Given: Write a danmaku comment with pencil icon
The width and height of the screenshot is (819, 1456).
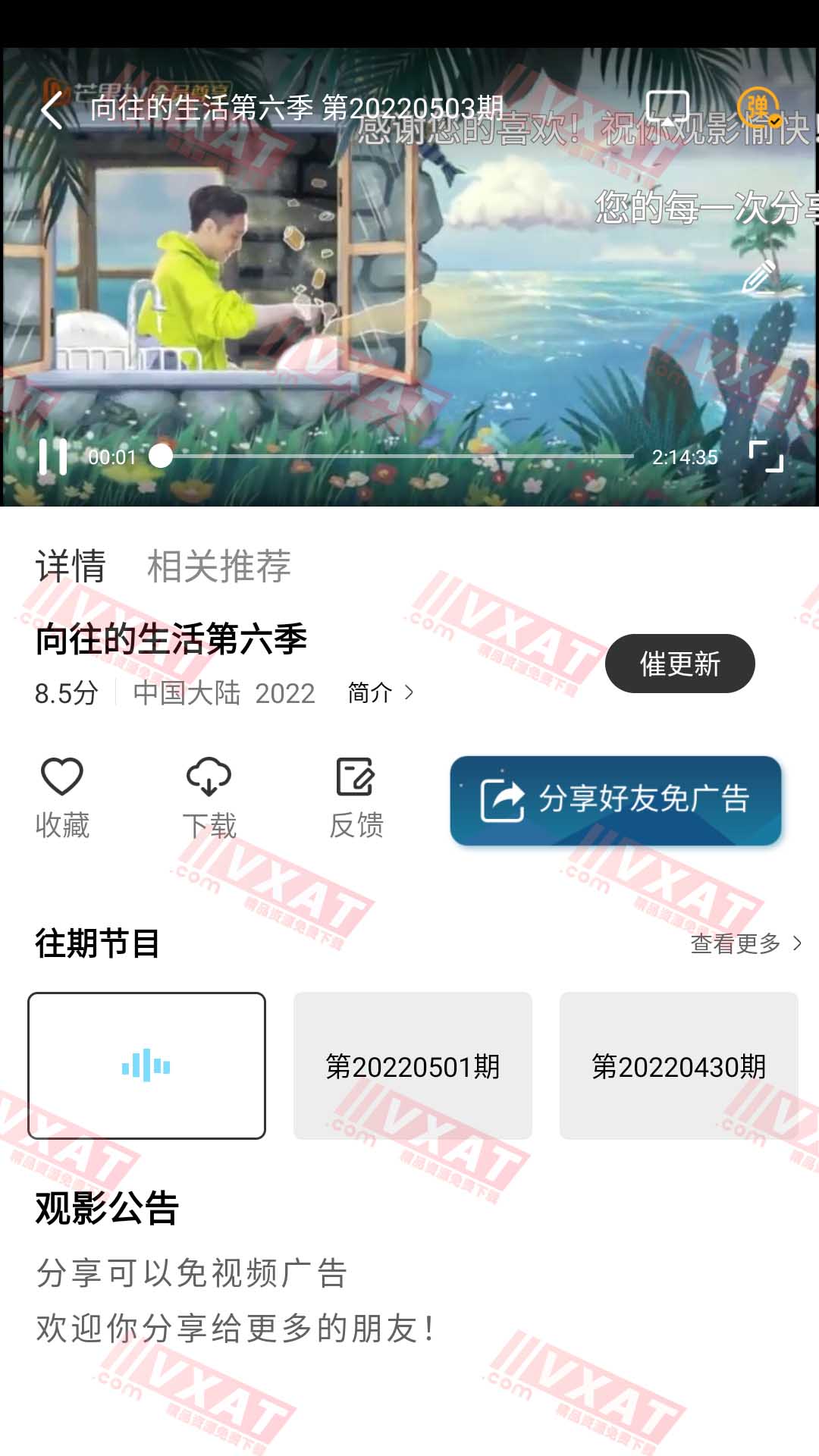Looking at the screenshot, I should click(x=759, y=278).
